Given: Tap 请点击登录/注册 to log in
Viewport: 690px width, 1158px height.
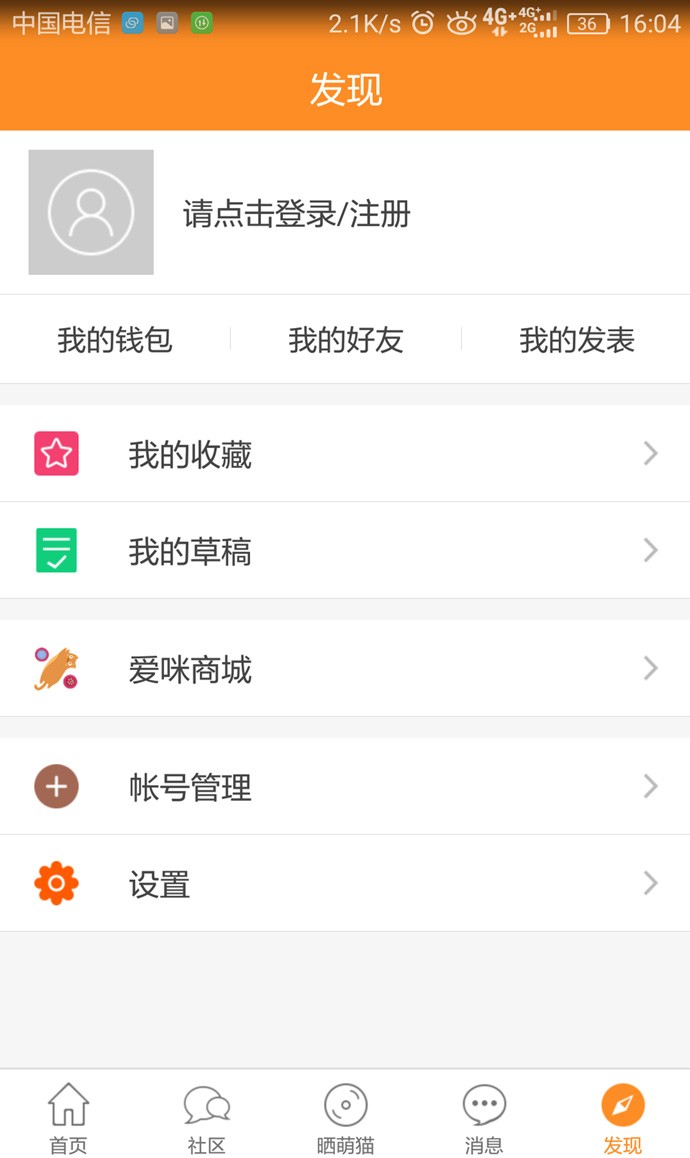Looking at the screenshot, I should 296,214.
